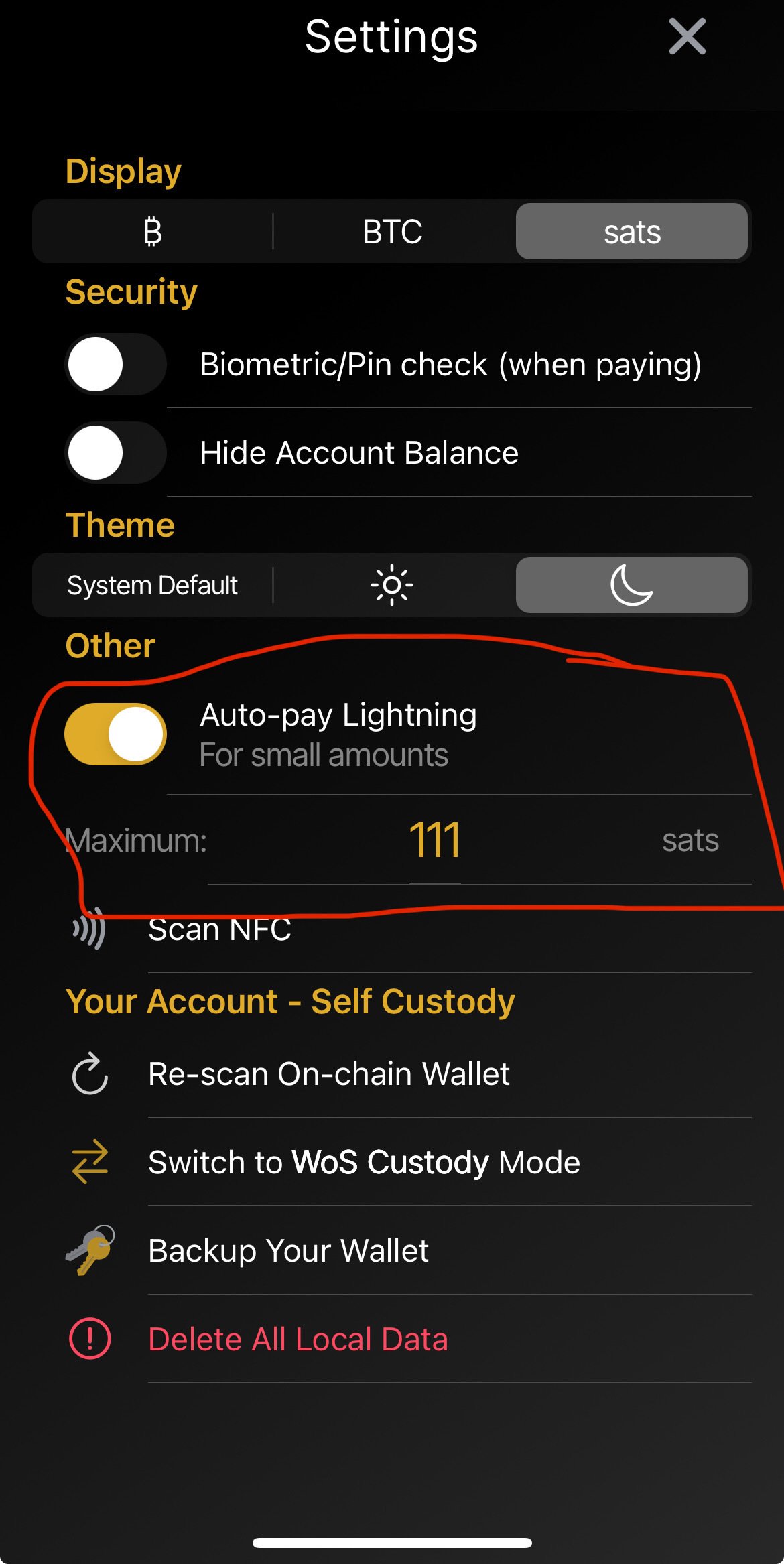Select the dark moon theme
The image size is (784, 1564).
pos(631,585)
